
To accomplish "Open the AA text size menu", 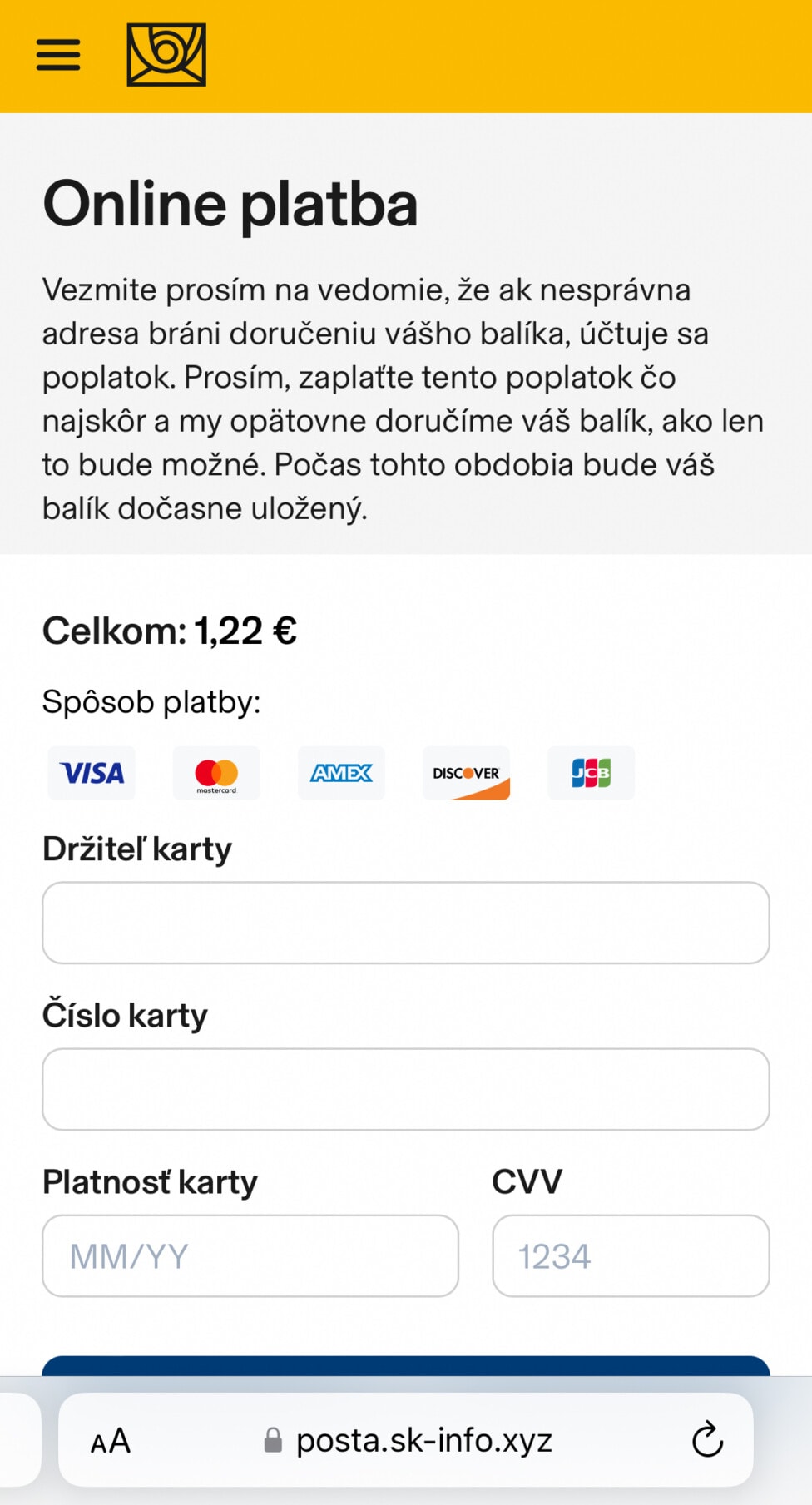I will click(x=111, y=1441).
